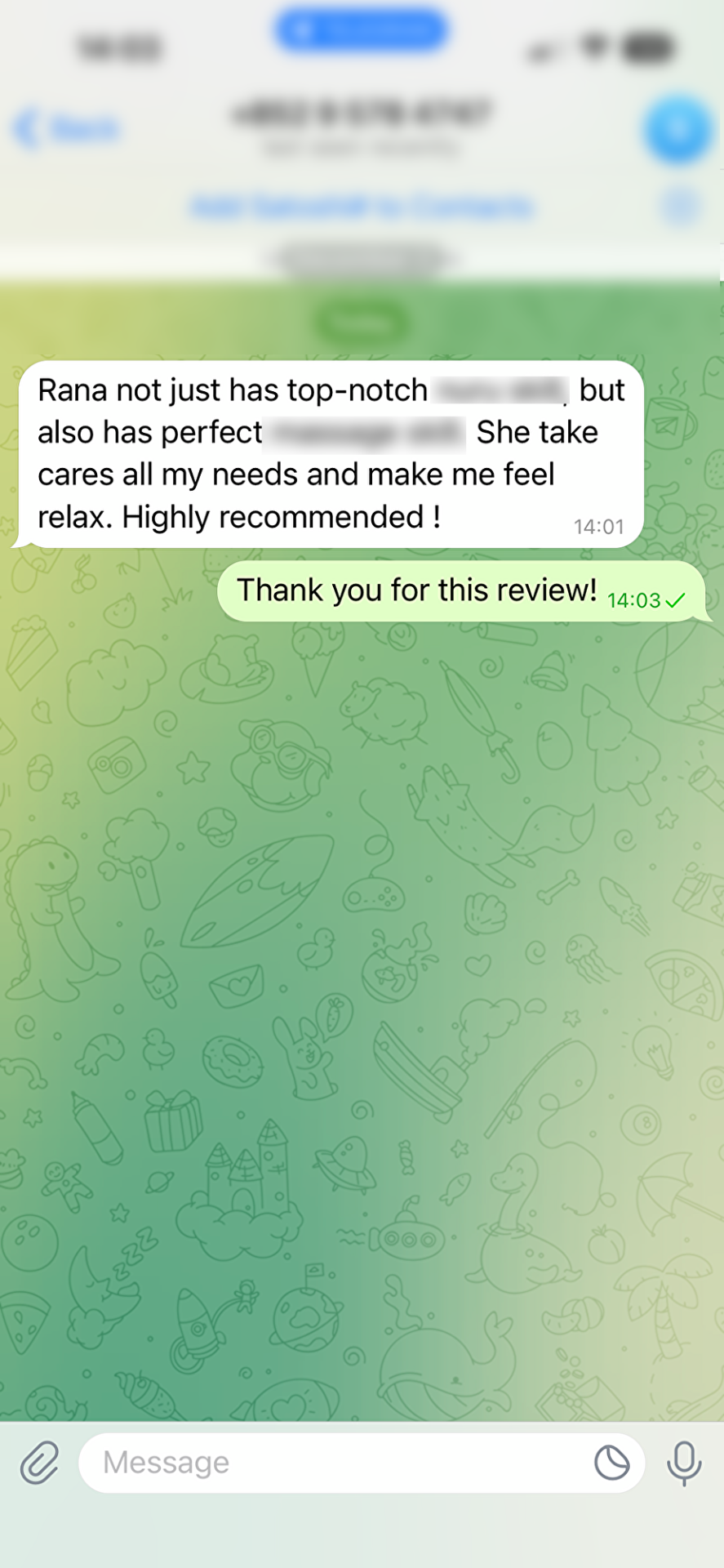Attach a file with the paperclip icon

tap(39, 1462)
